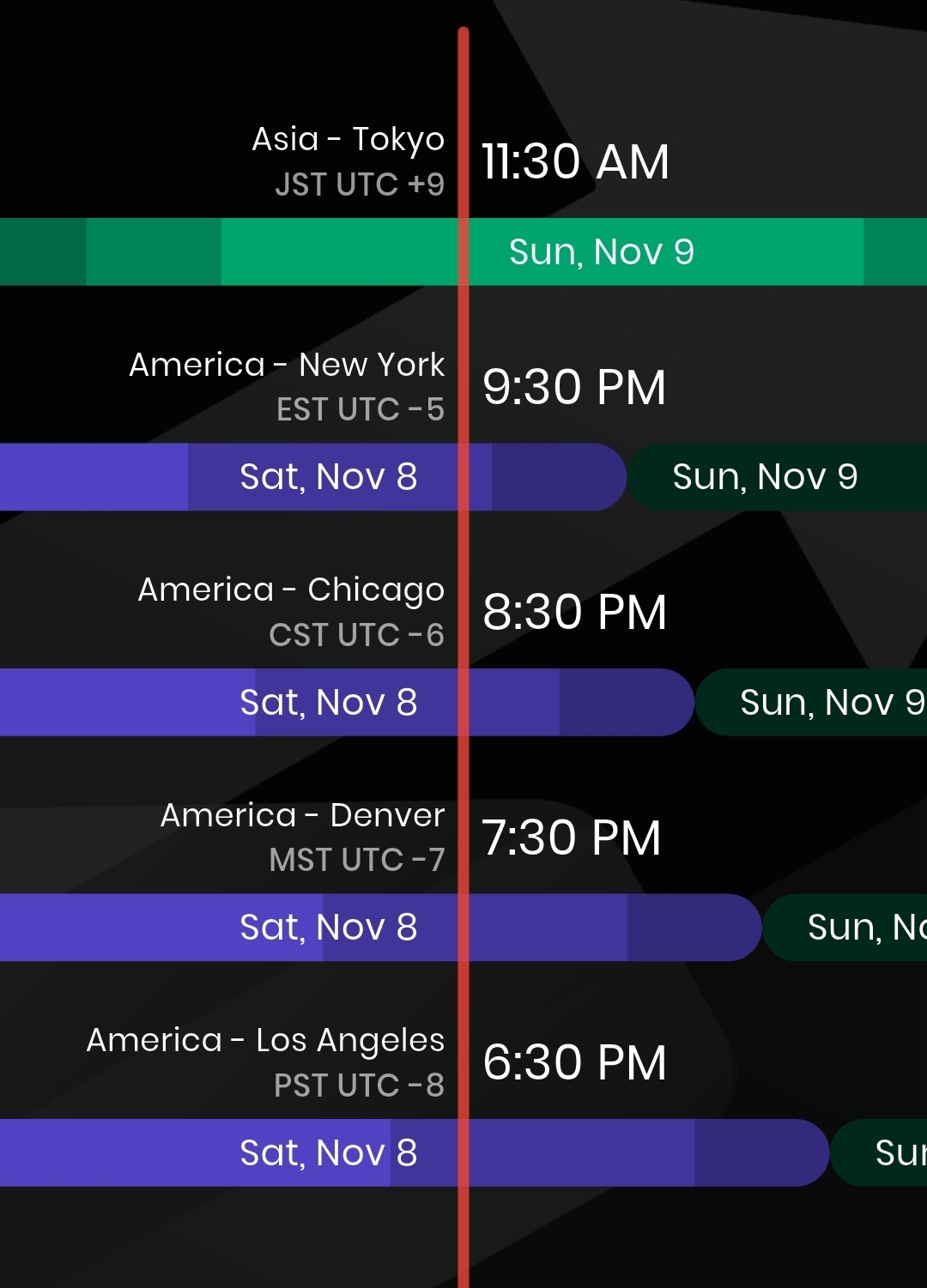The image size is (927, 1288).
Task: Select the America - New York time zone
Action: [287, 366]
